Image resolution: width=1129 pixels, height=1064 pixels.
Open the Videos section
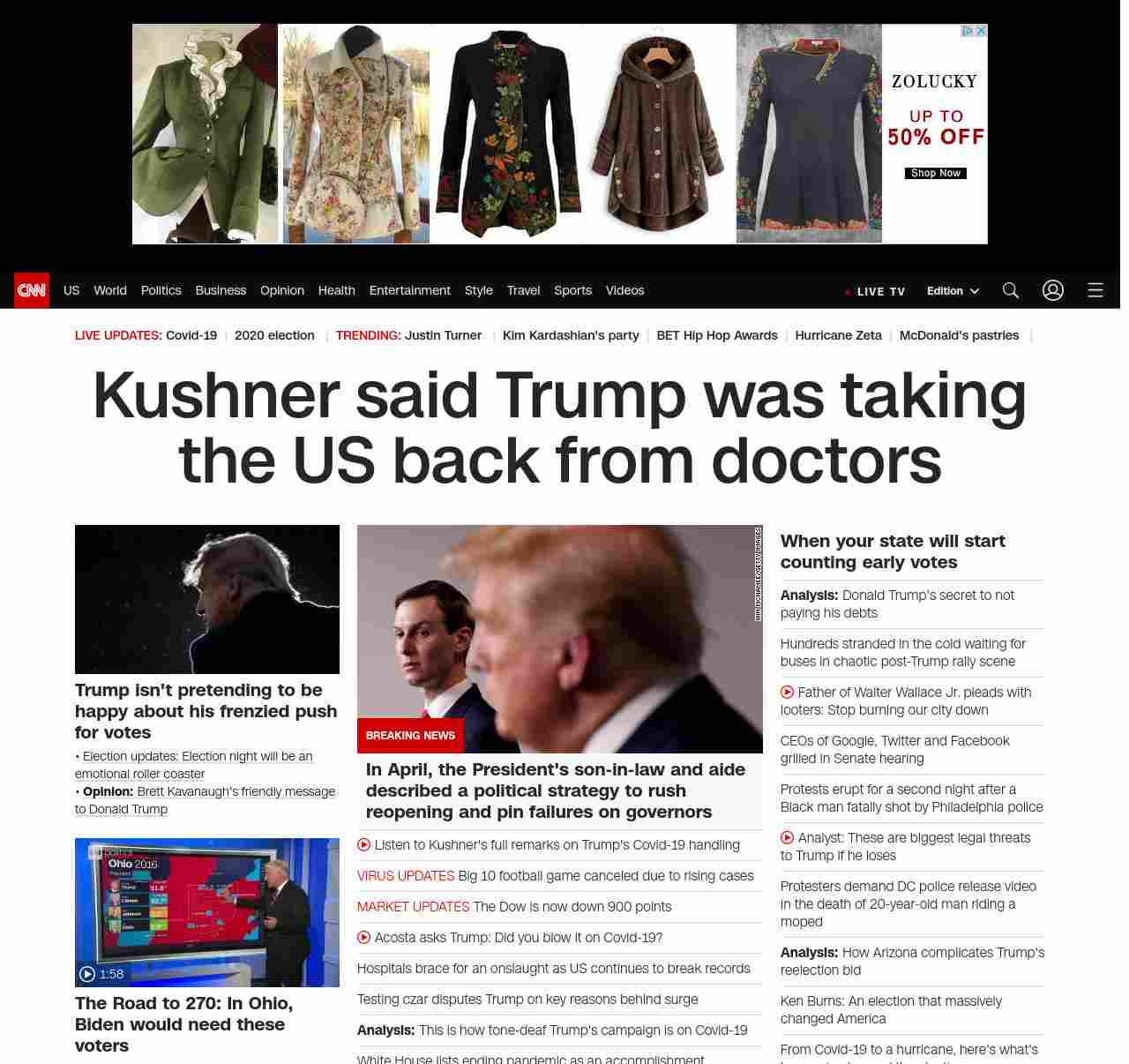(x=624, y=290)
